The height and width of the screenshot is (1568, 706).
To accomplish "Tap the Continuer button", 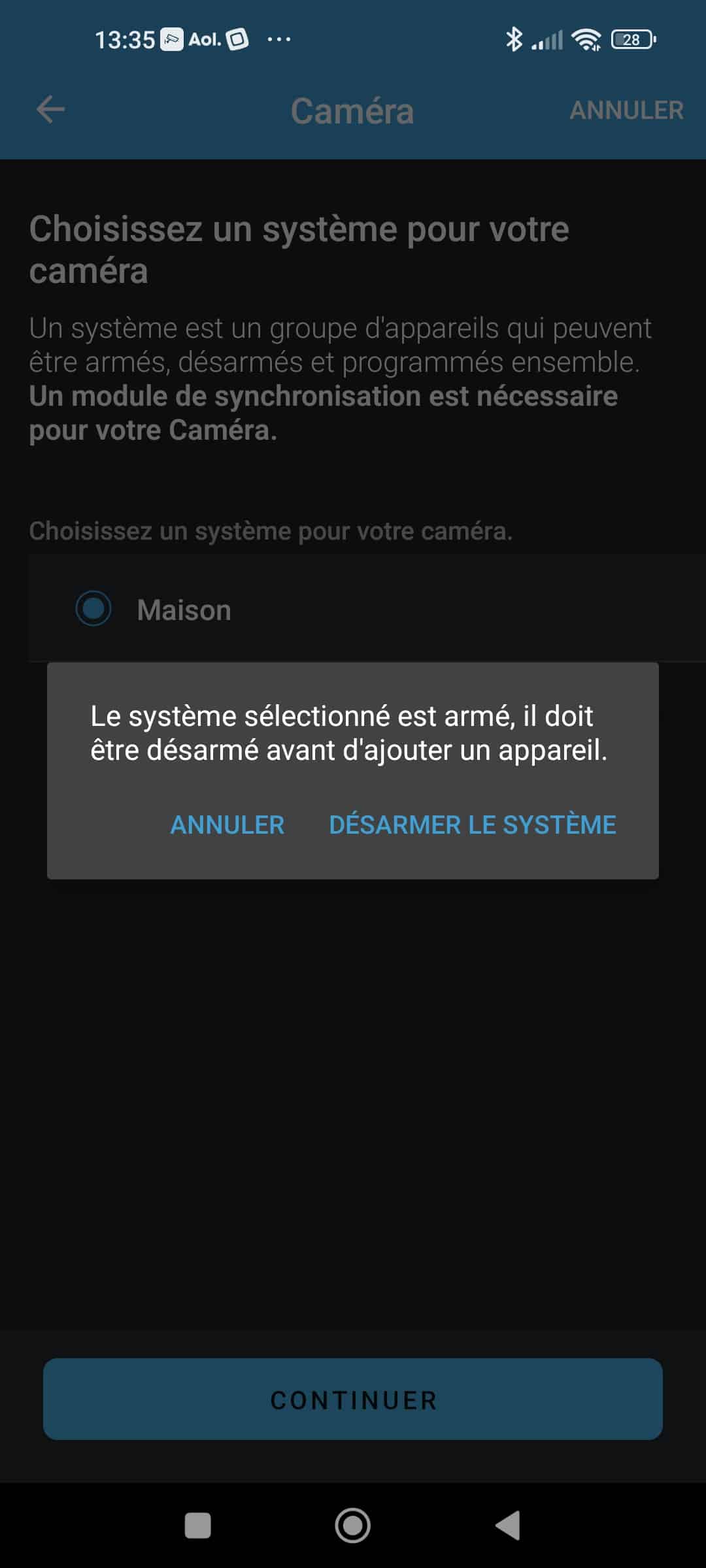I will [x=353, y=1399].
